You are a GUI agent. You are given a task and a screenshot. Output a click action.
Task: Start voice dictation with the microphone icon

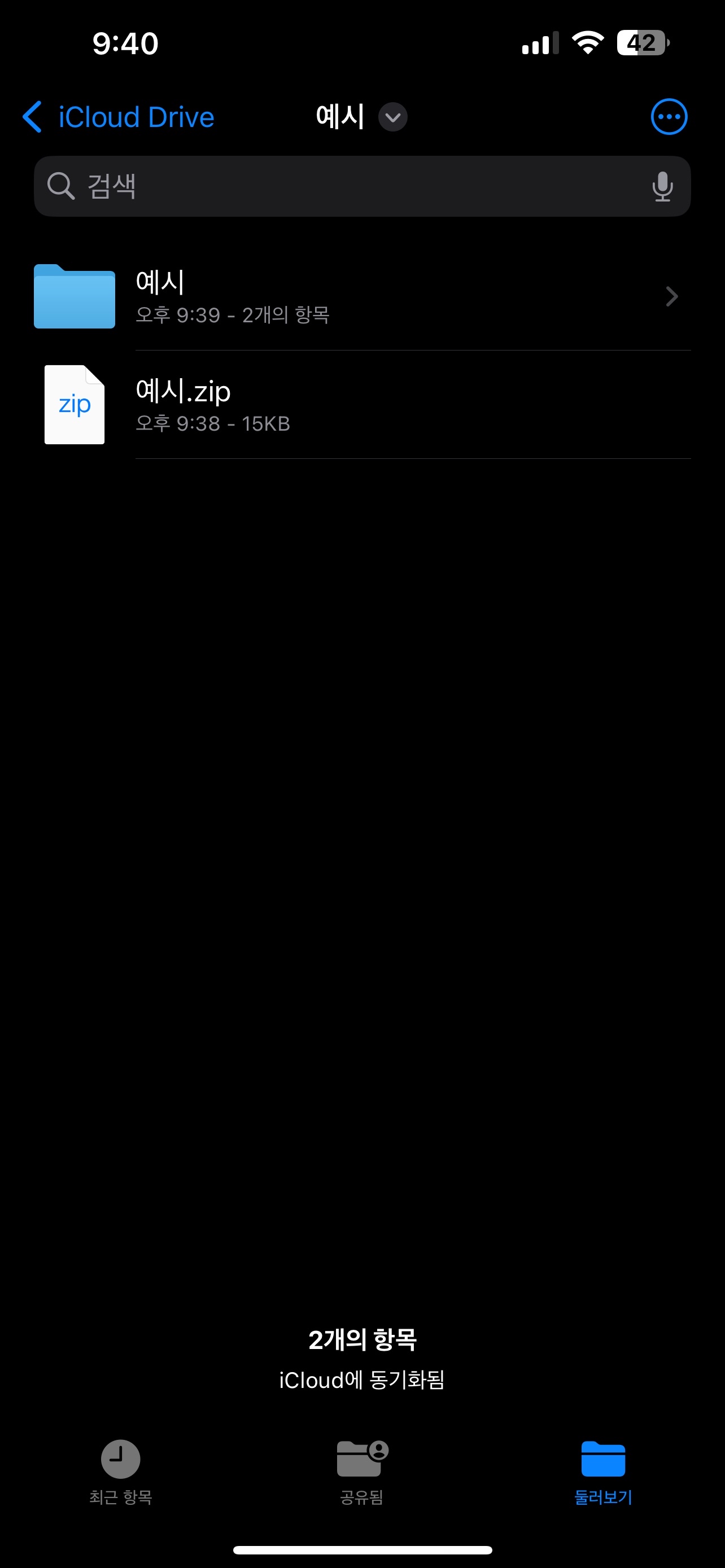tap(662, 186)
